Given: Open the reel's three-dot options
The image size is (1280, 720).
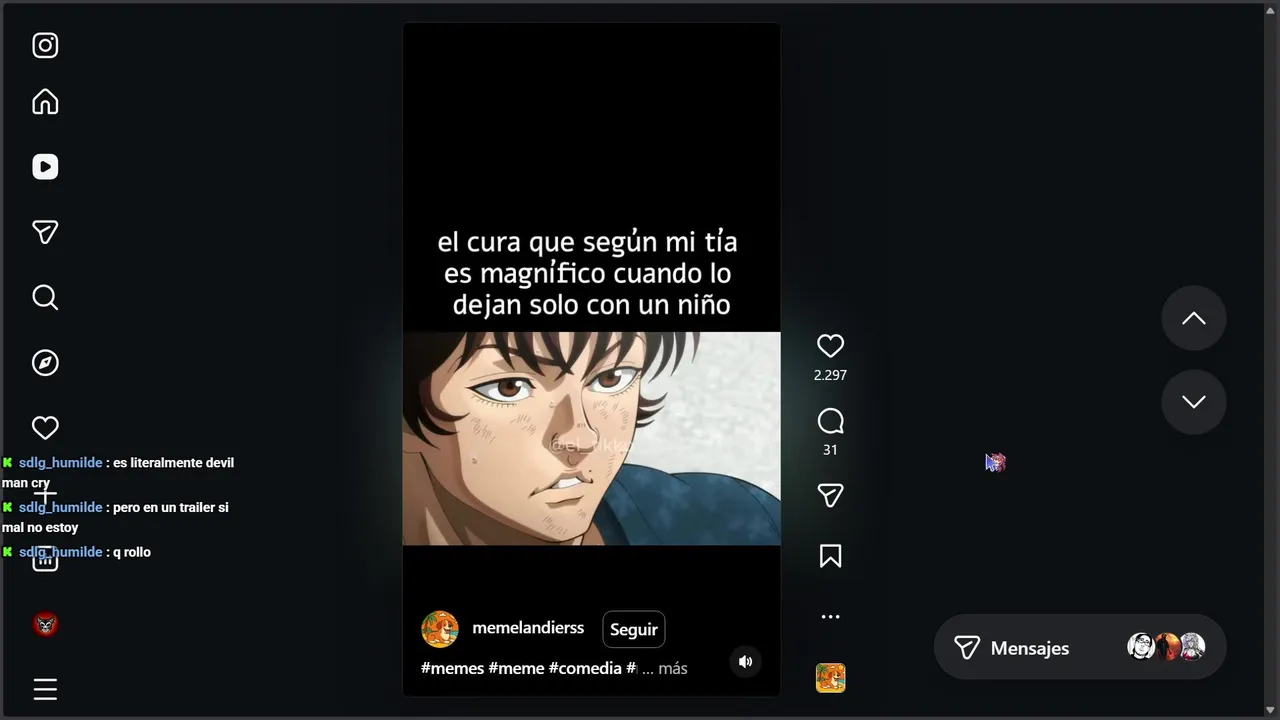Looking at the screenshot, I should [x=830, y=617].
